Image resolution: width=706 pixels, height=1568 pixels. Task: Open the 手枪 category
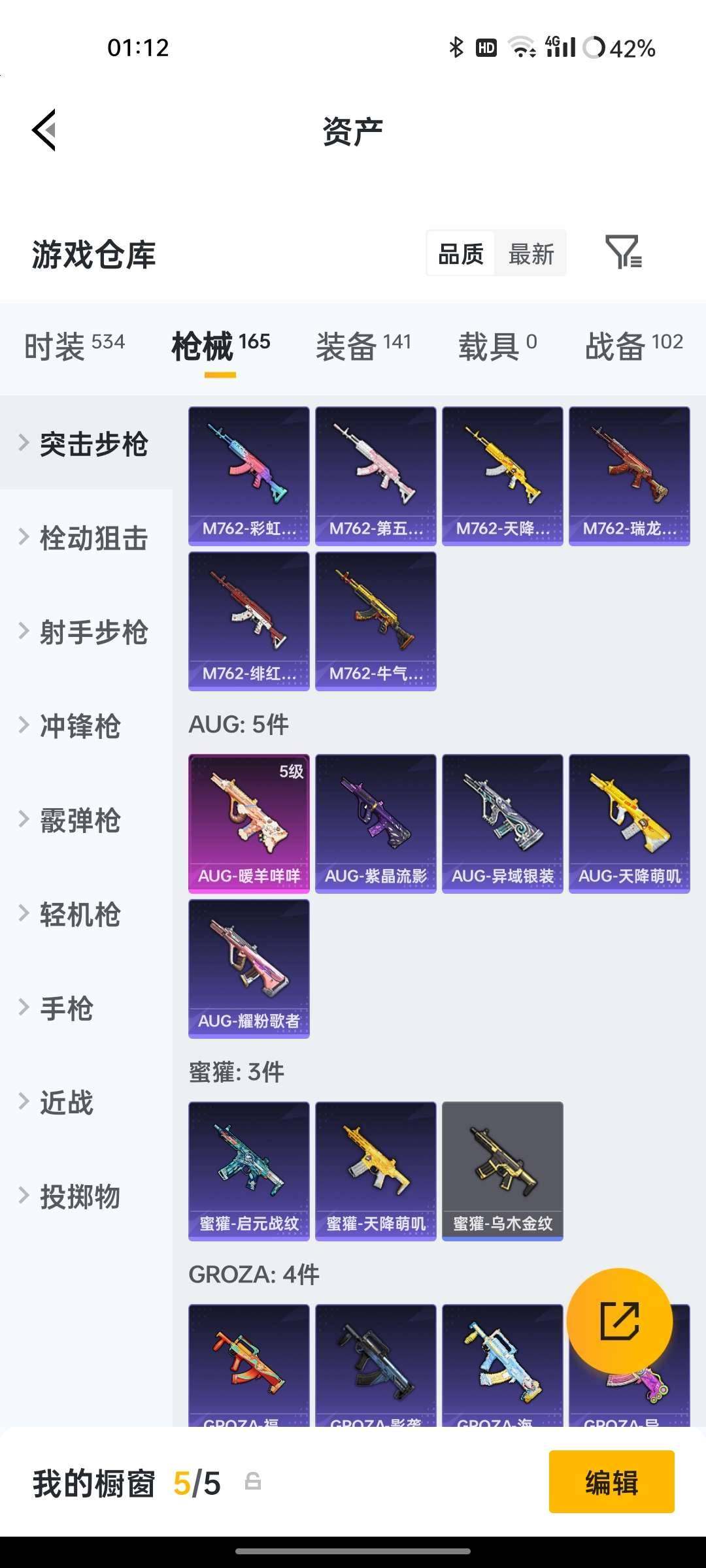coord(67,1009)
